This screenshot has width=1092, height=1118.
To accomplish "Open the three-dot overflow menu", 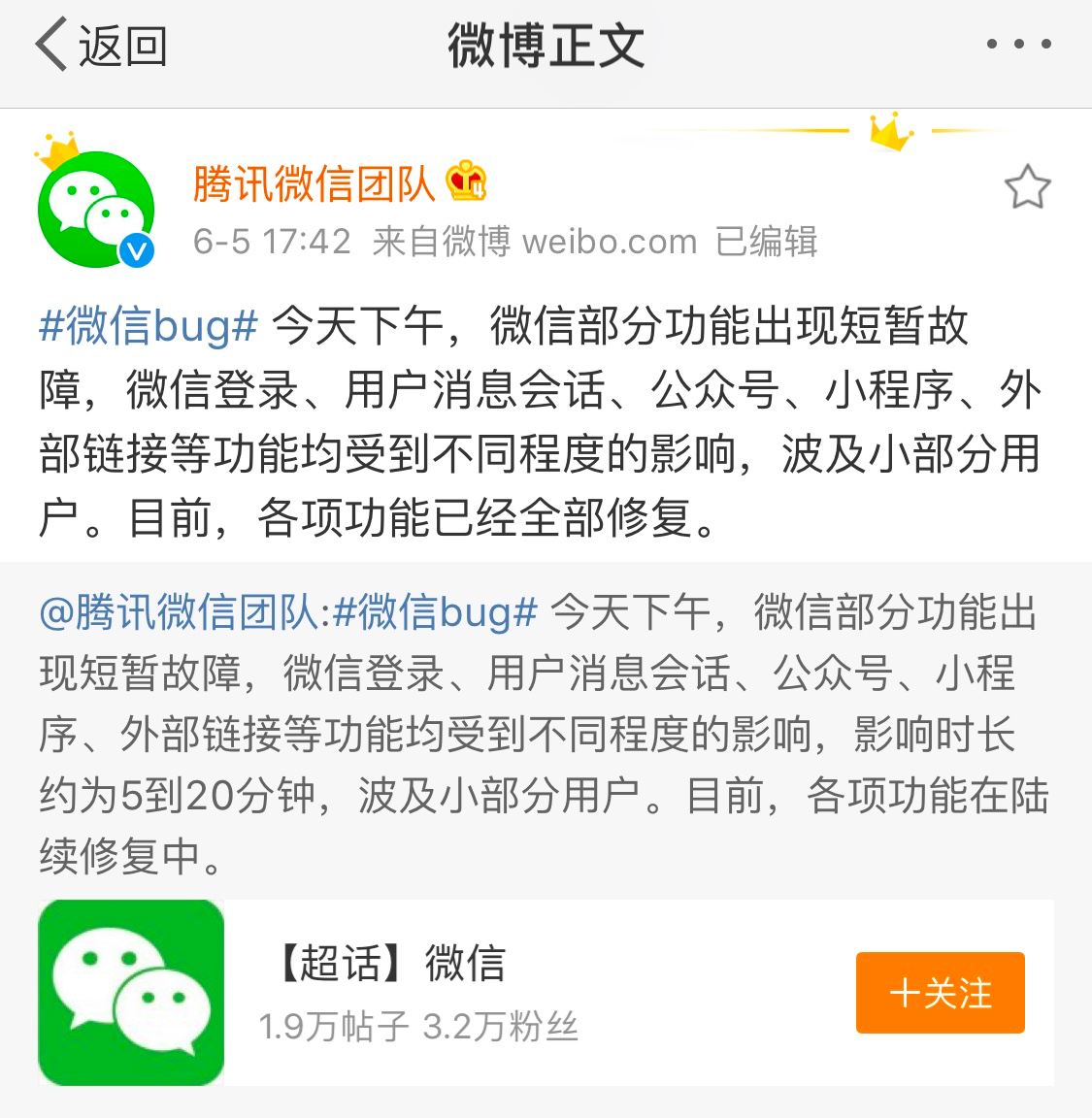I will coord(1018,45).
